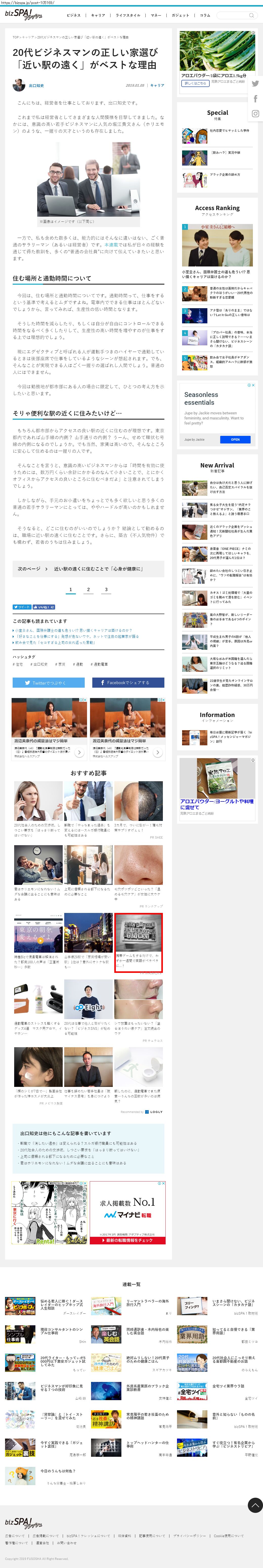This screenshot has height=1568, width=263.
Task: Jump to page 3 of article
Action: click(106, 589)
